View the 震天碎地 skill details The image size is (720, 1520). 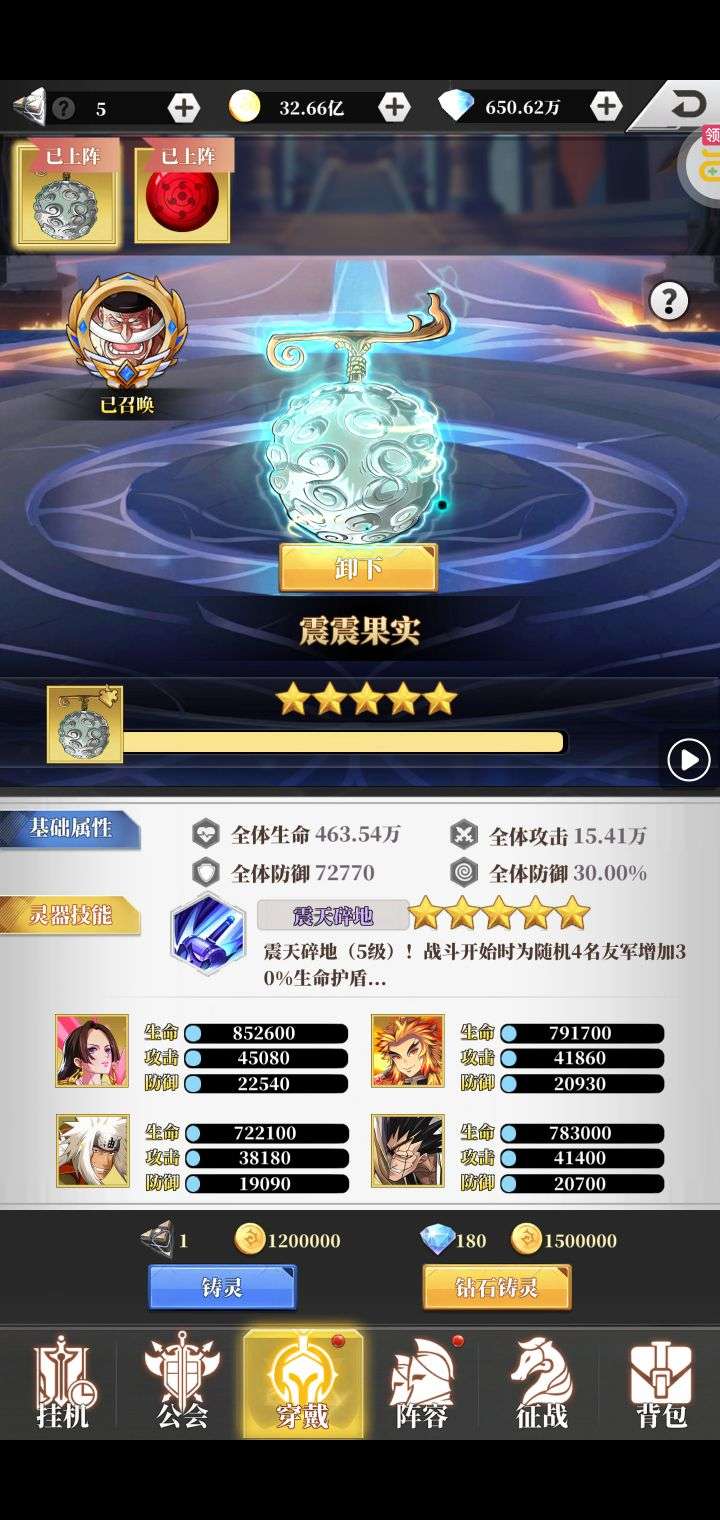click(208, 933)
